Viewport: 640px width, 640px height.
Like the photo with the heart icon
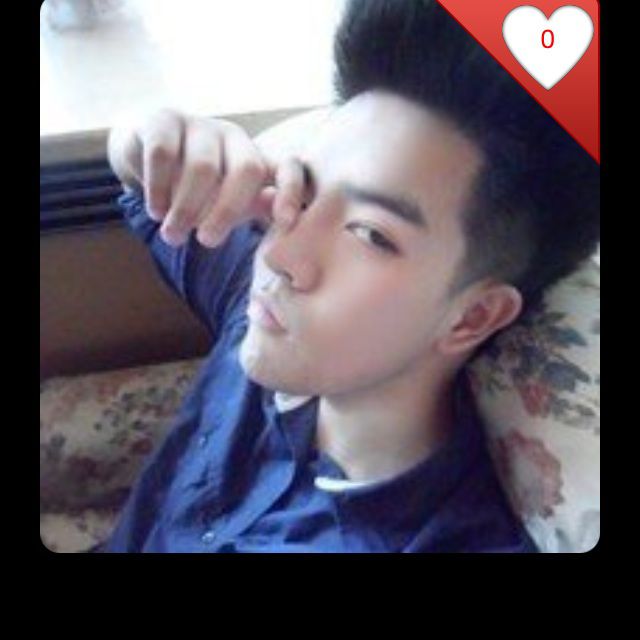(x=547, y=44)
